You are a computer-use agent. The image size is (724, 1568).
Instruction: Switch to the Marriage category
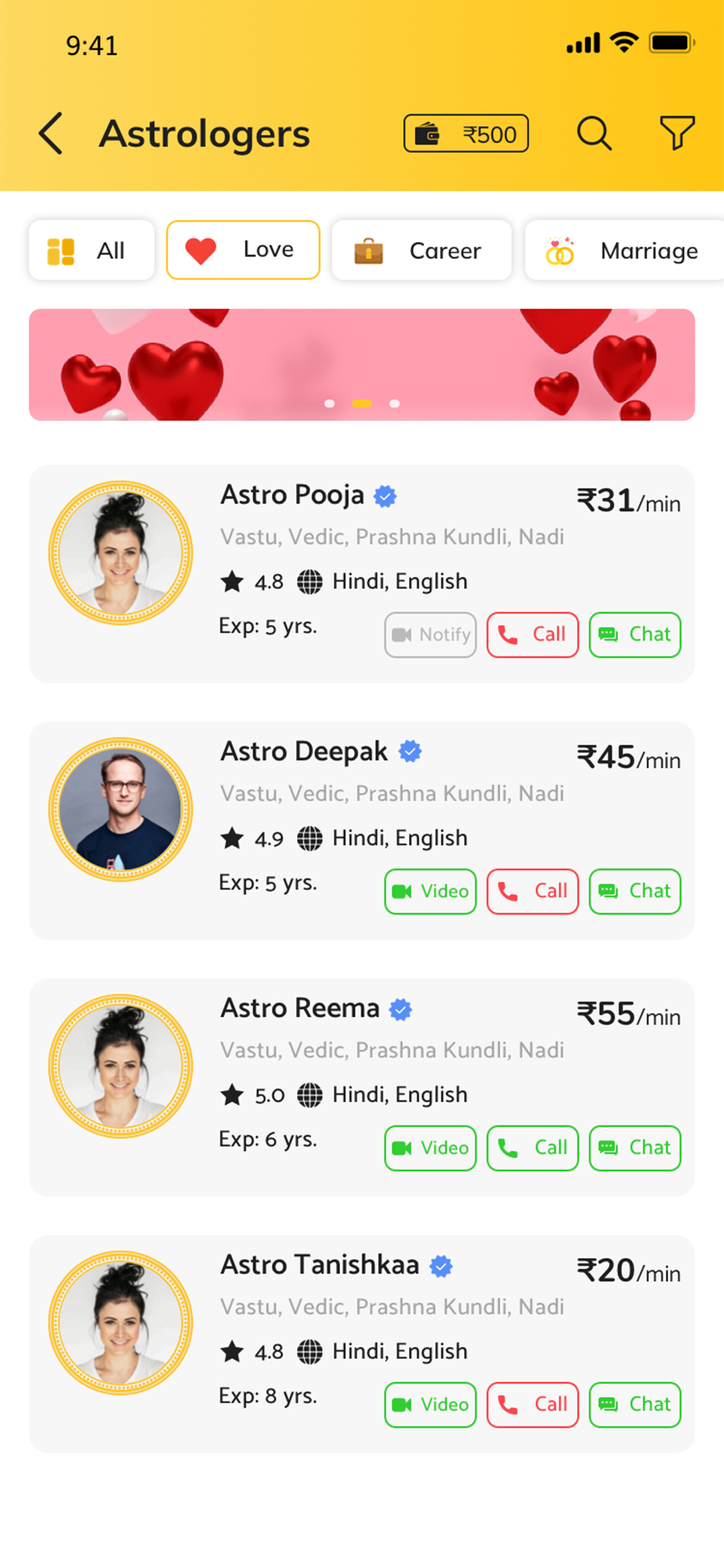(624, 250)
